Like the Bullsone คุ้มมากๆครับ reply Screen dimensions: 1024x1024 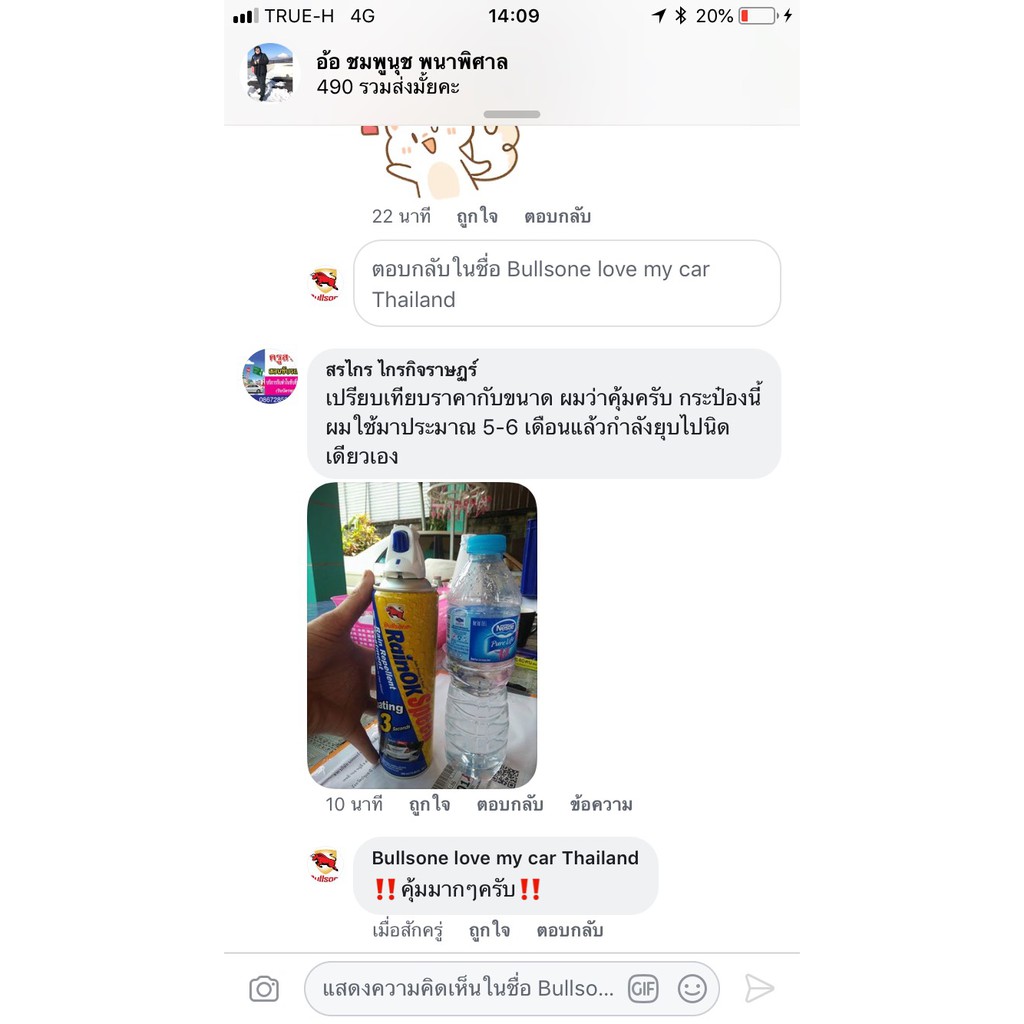489,930
